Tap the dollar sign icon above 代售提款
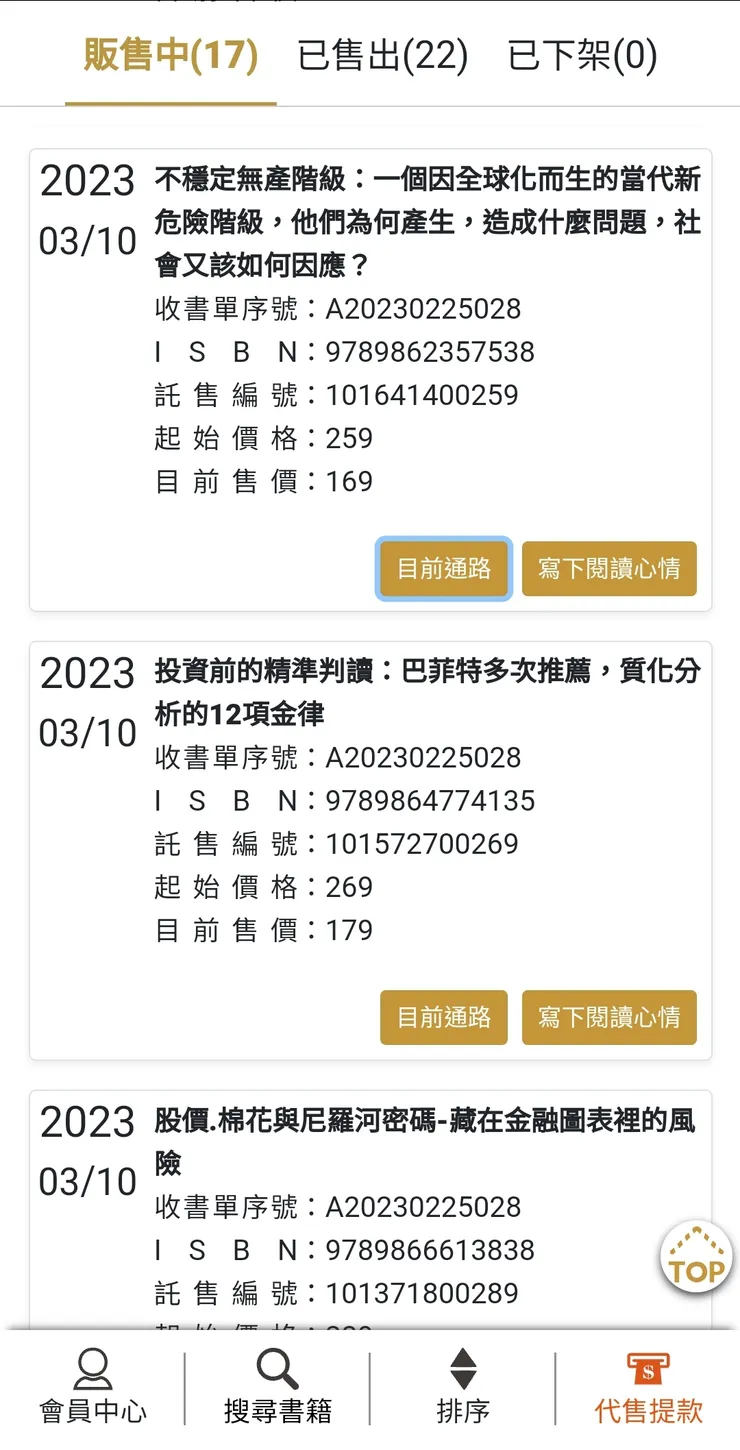This screenshot has height=1450, width=740. 648,1363
